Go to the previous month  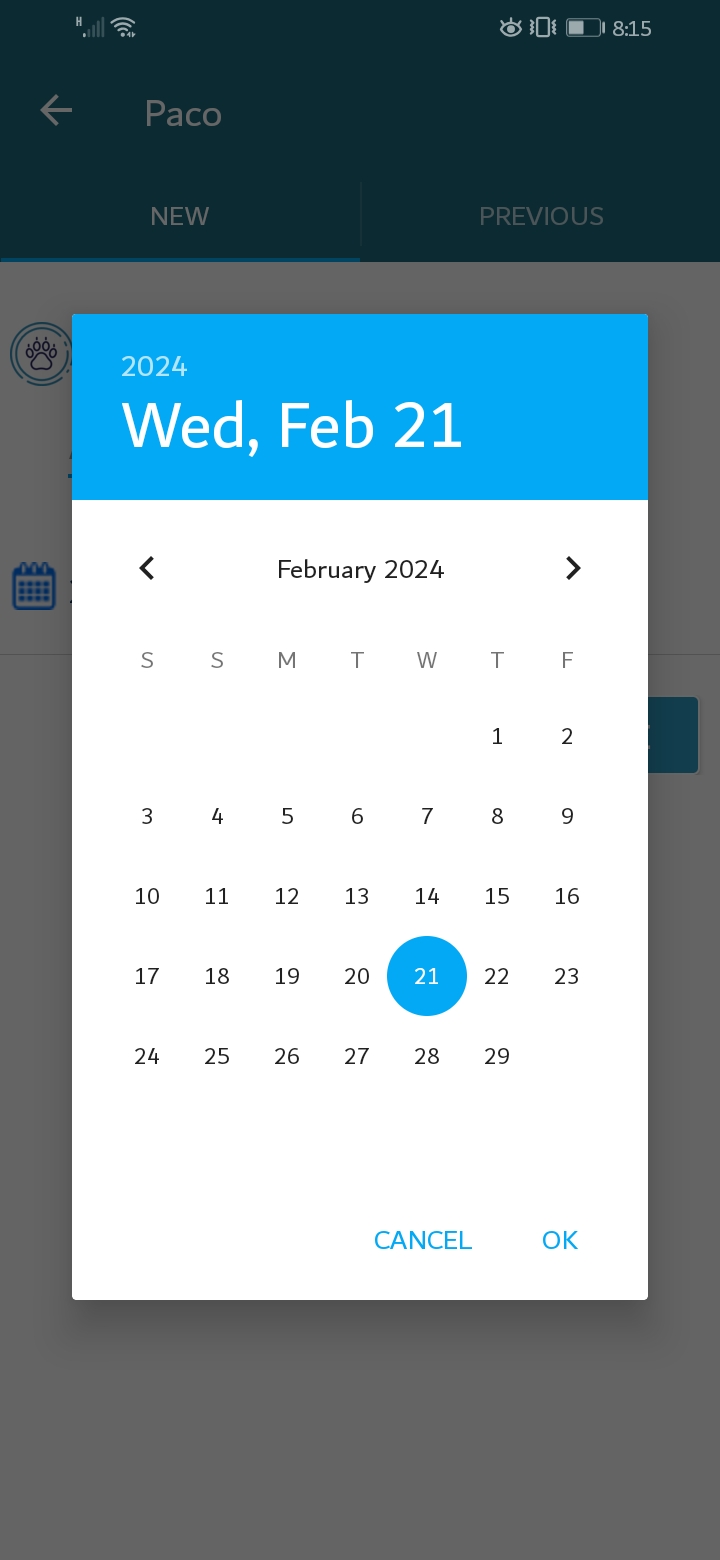(147, 569)
